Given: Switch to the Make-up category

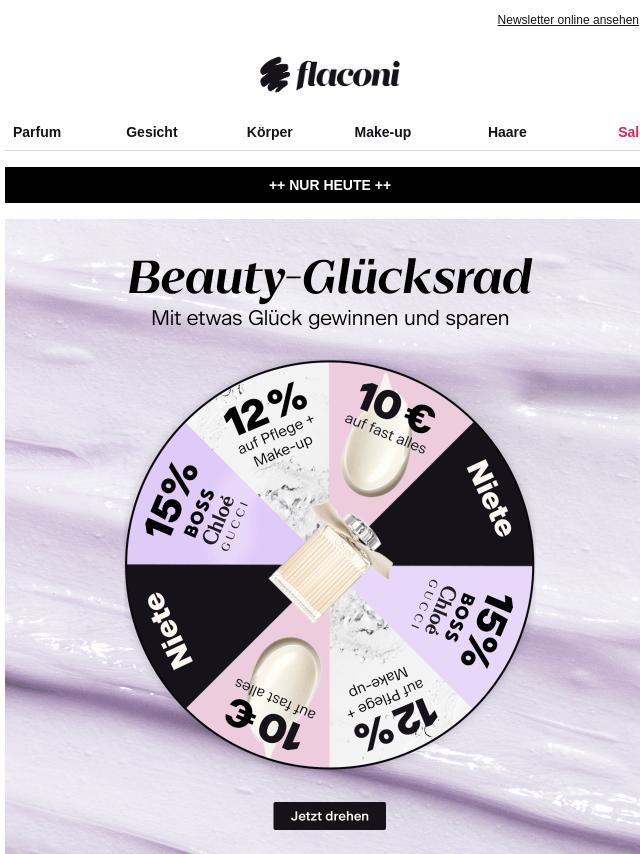Looking at the screenshot, I should (382, 132).
